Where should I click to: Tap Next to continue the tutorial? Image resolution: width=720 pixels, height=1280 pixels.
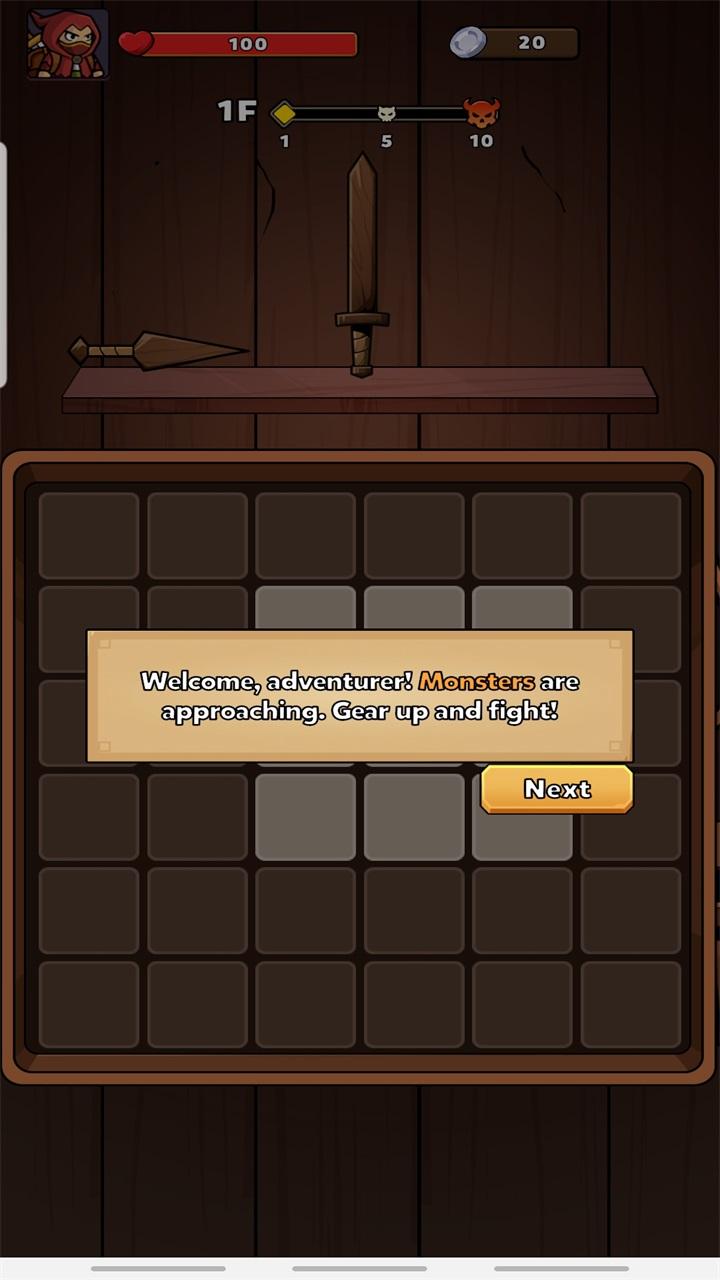coord(557,789)
